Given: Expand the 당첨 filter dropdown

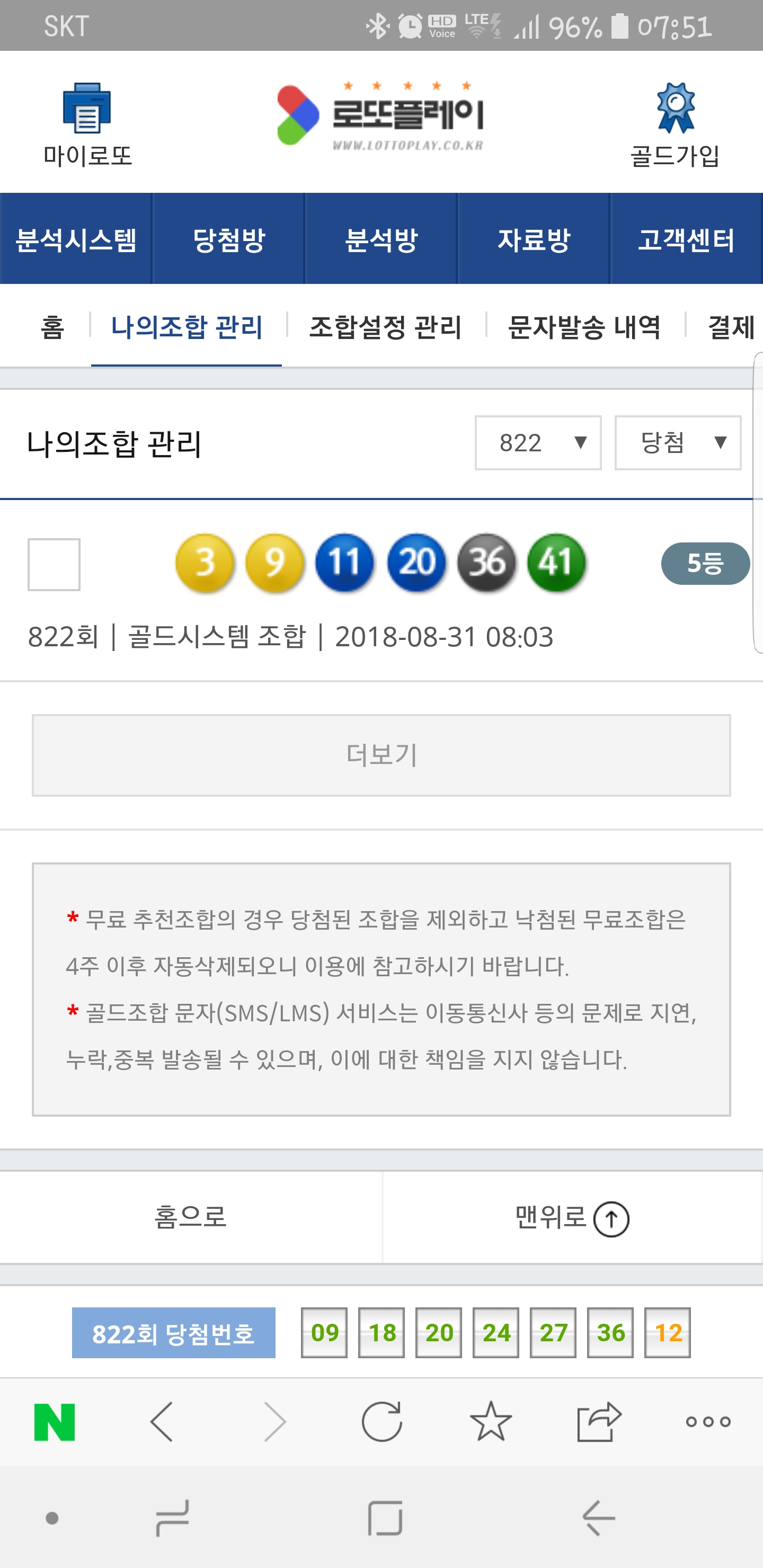Looking at the screenshot, I should 678,442.
